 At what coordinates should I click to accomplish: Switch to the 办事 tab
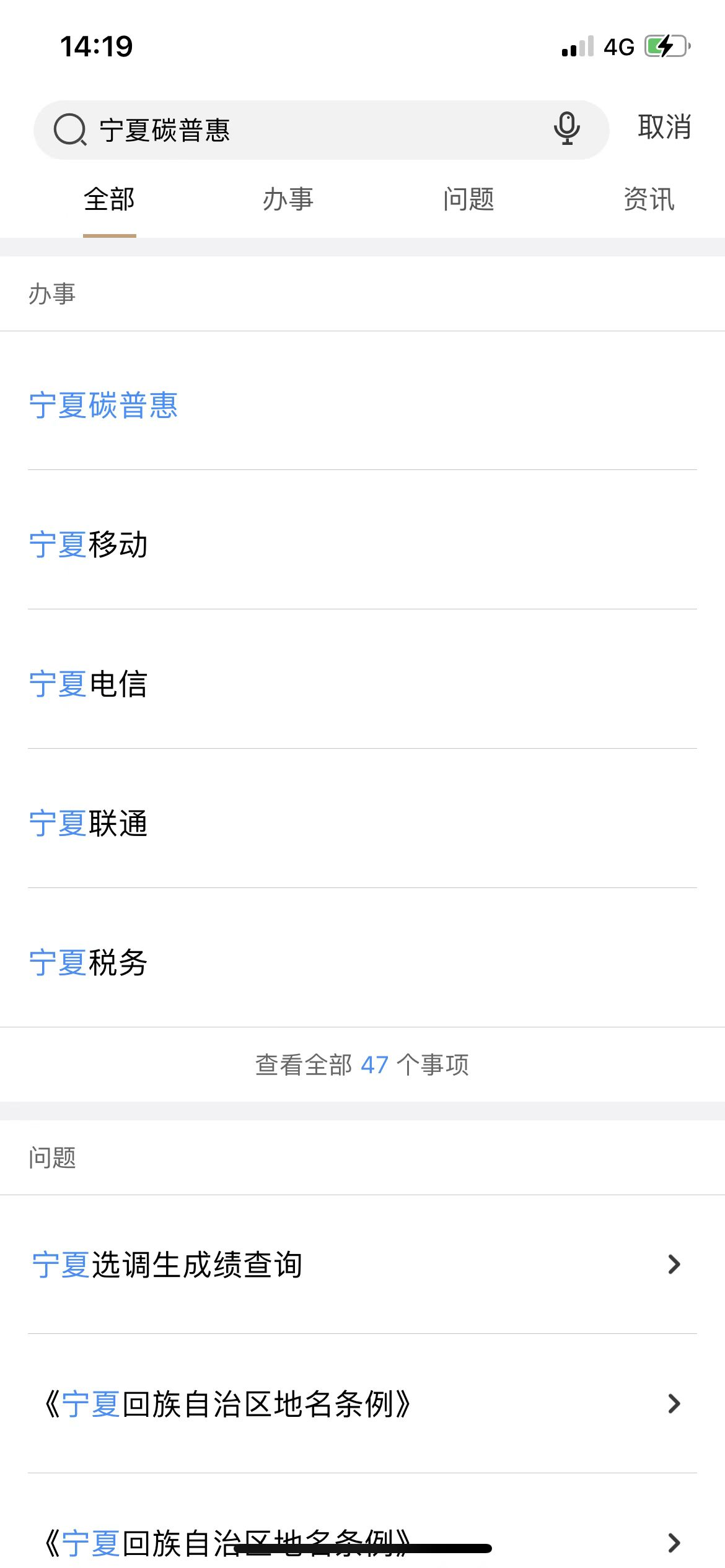tap(288, 199)
